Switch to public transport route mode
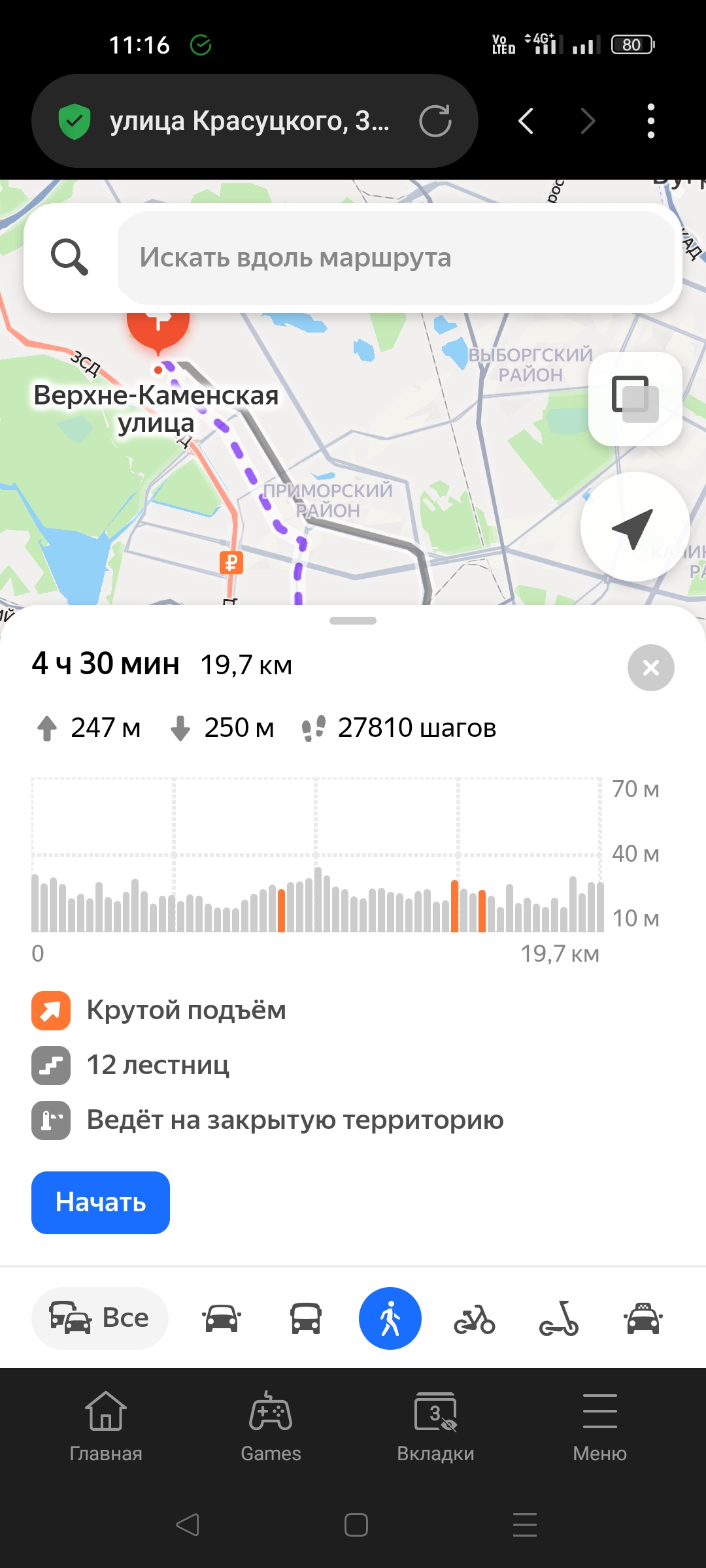 point(306,1318)
